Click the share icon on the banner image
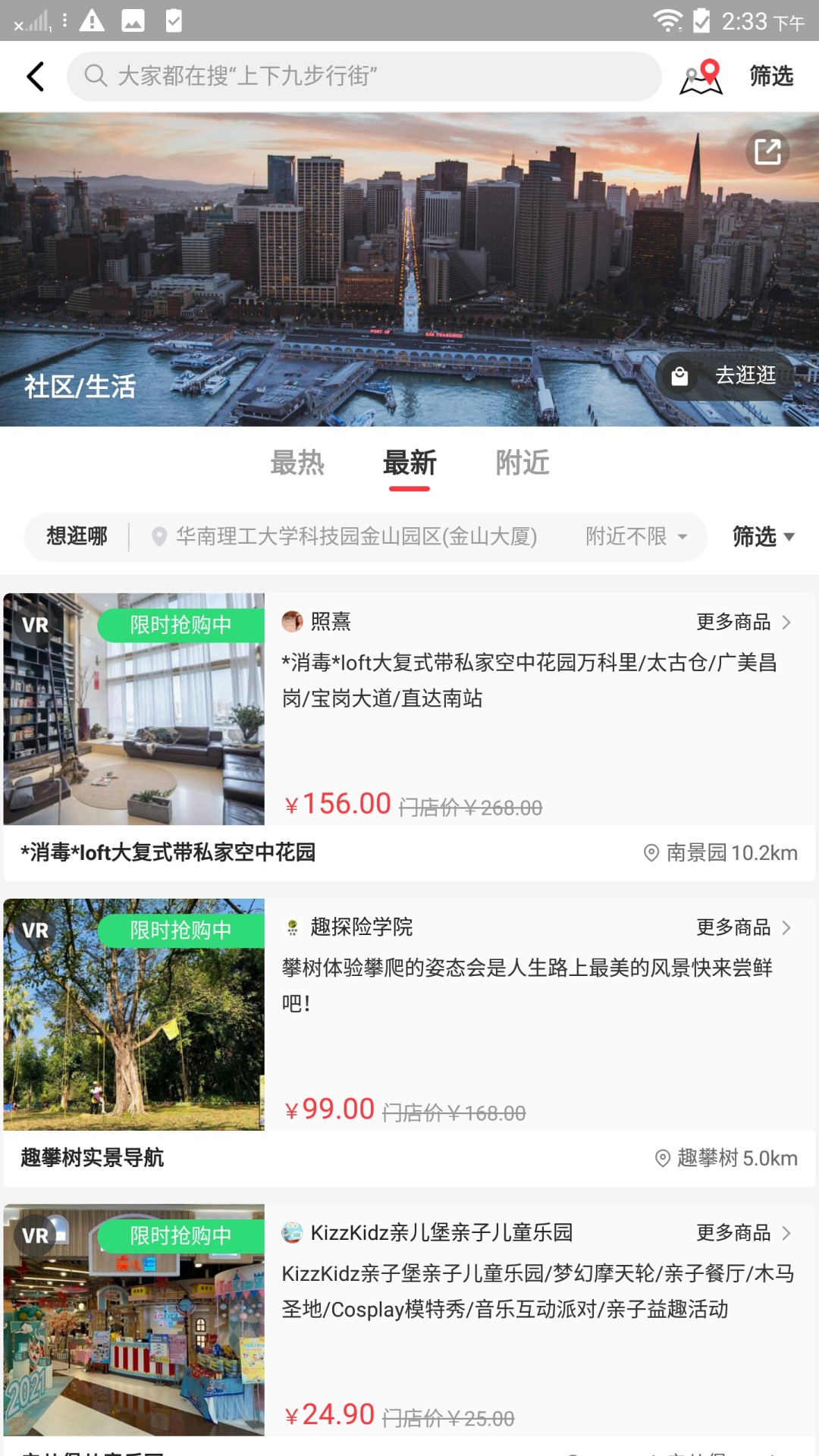819x1456 pixels. [769, 152]
